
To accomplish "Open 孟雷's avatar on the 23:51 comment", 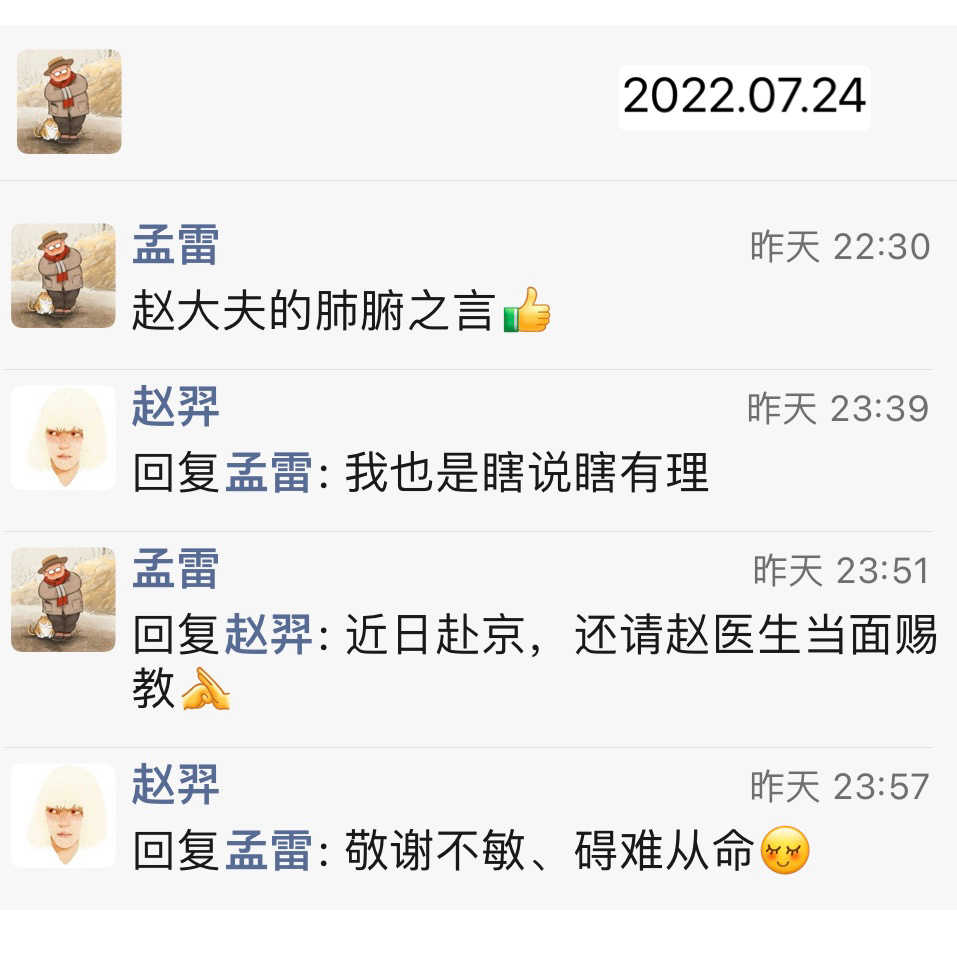I will (63, 599).
